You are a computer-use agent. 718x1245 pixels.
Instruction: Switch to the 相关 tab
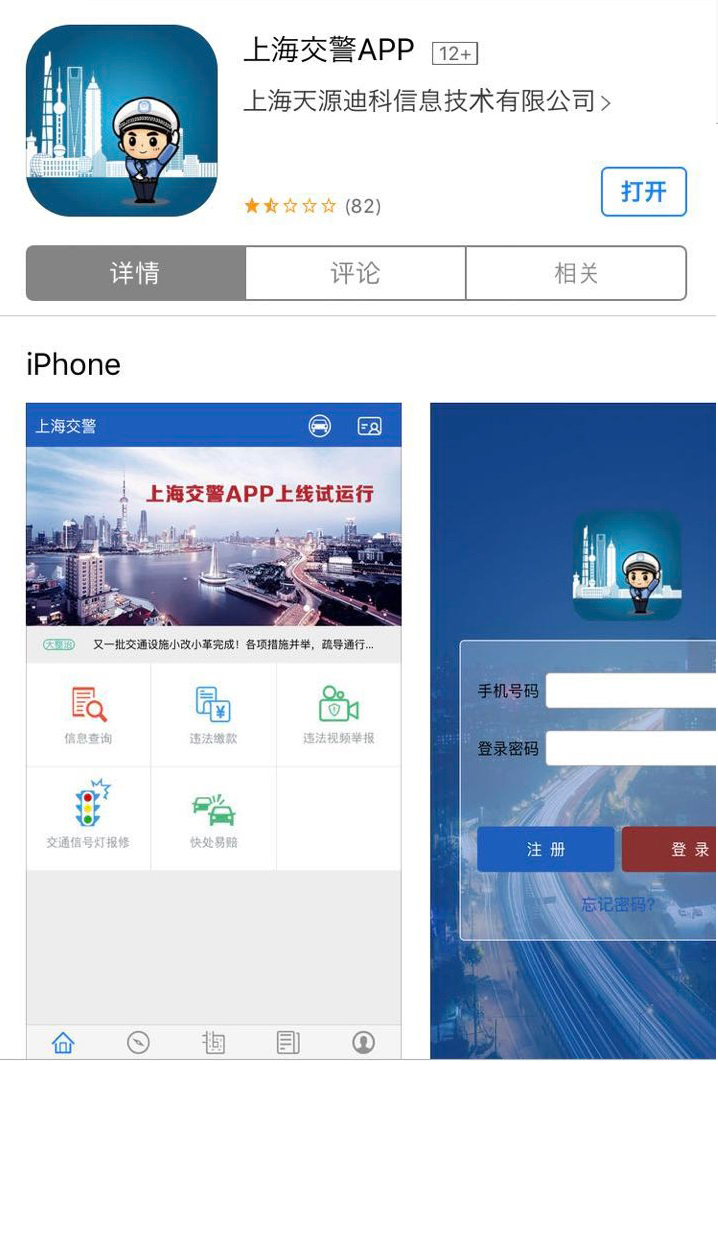pos(576,273)
